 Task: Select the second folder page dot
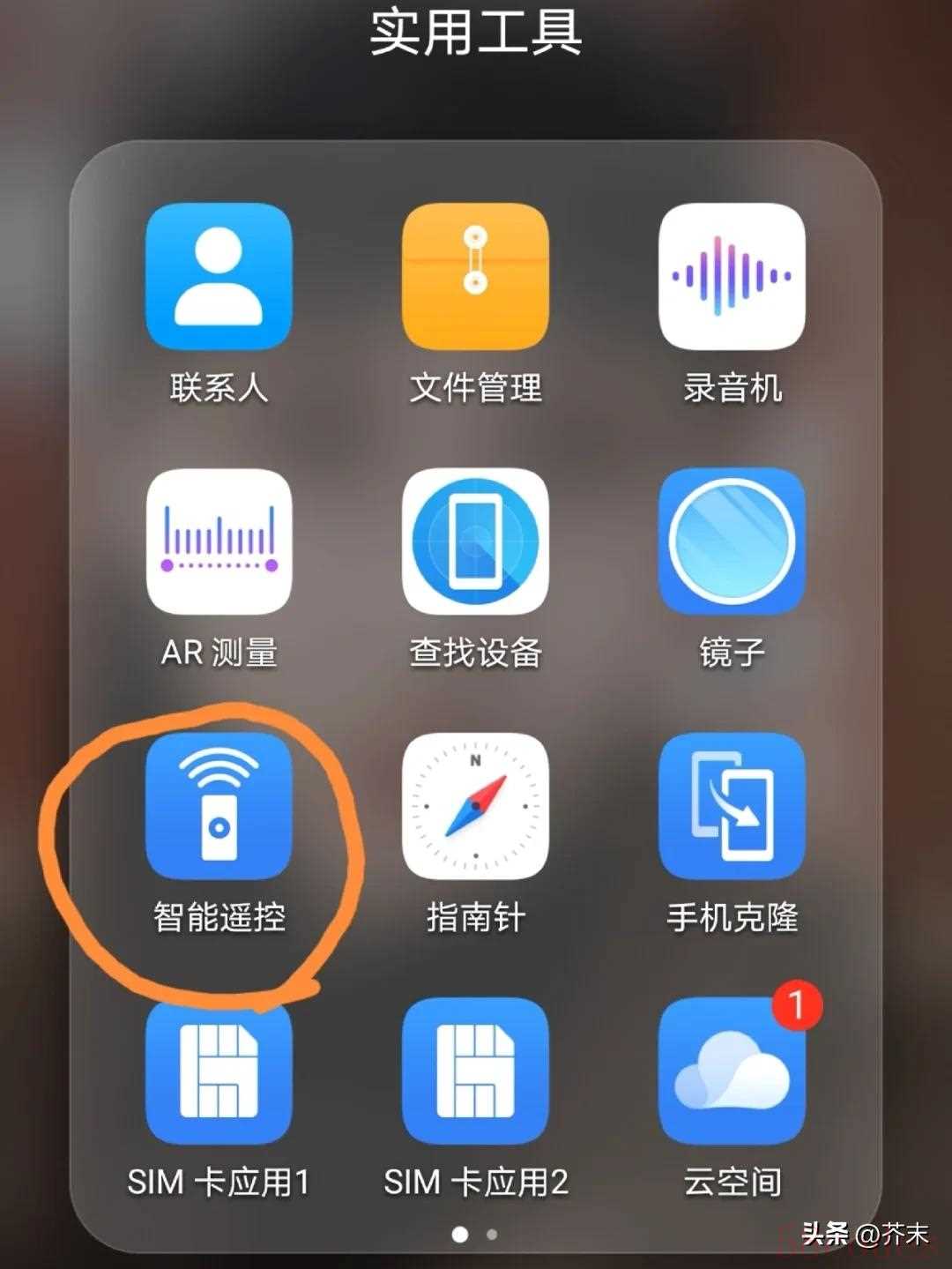coord(492,1235)
